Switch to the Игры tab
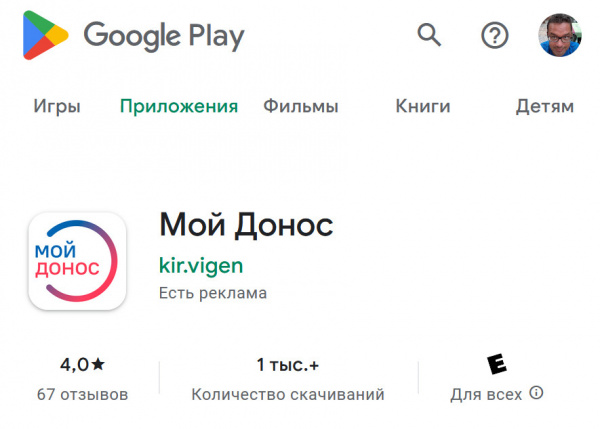This screenshot has height=429, width=600. [57, 106]
